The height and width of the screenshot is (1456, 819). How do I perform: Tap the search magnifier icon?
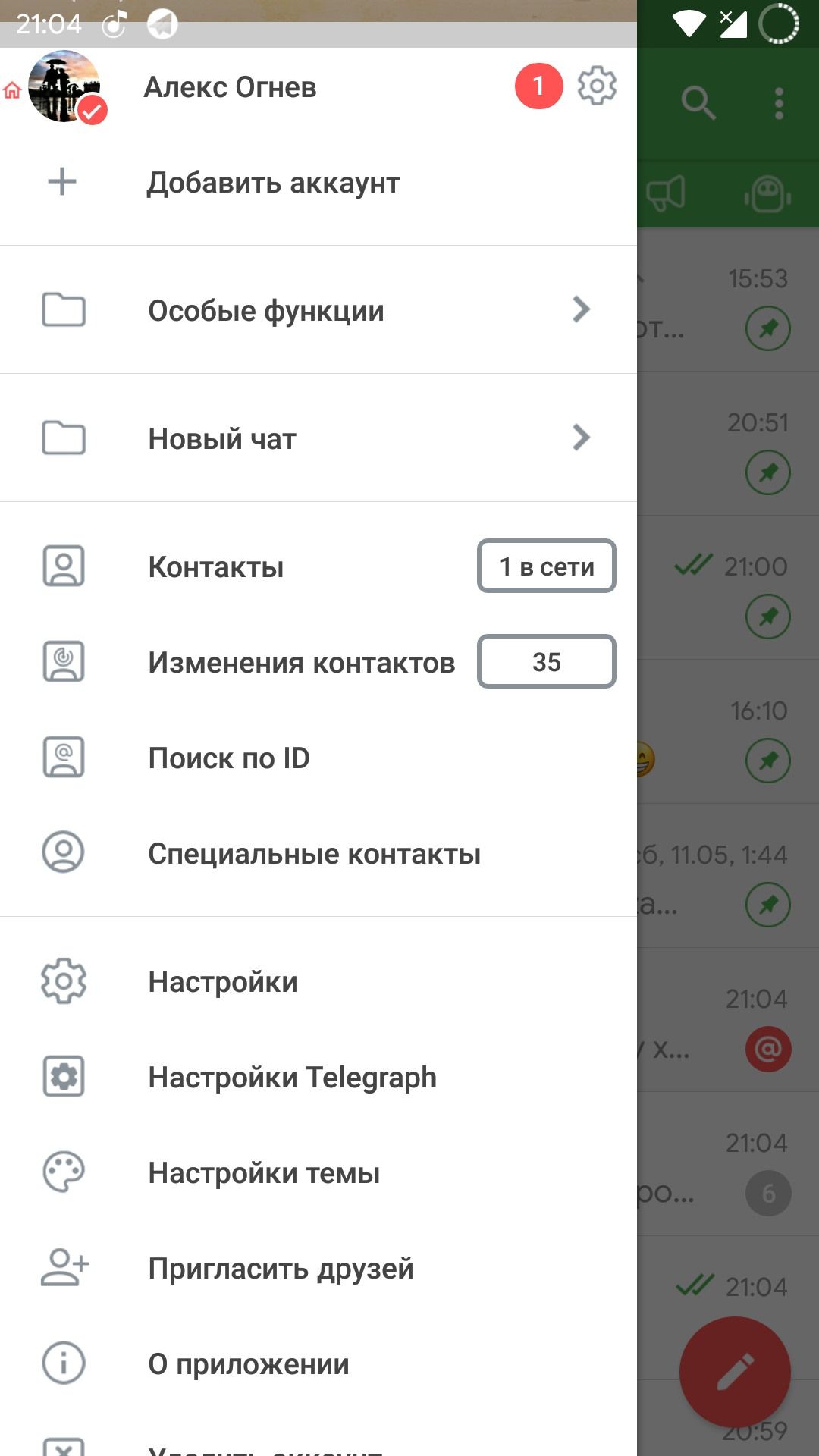(x=698, y=103)
